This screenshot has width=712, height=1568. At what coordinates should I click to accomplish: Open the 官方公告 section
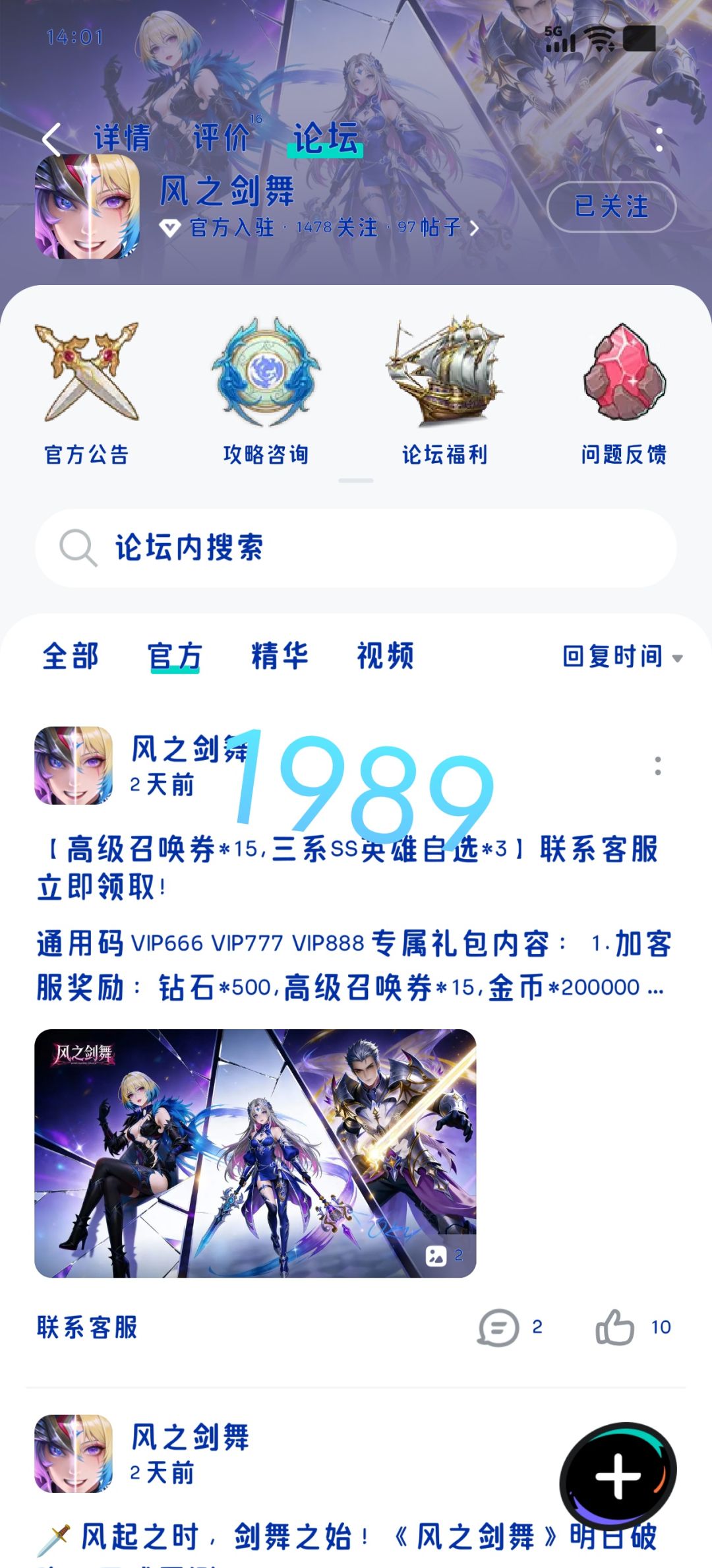(x=86, y=392)
